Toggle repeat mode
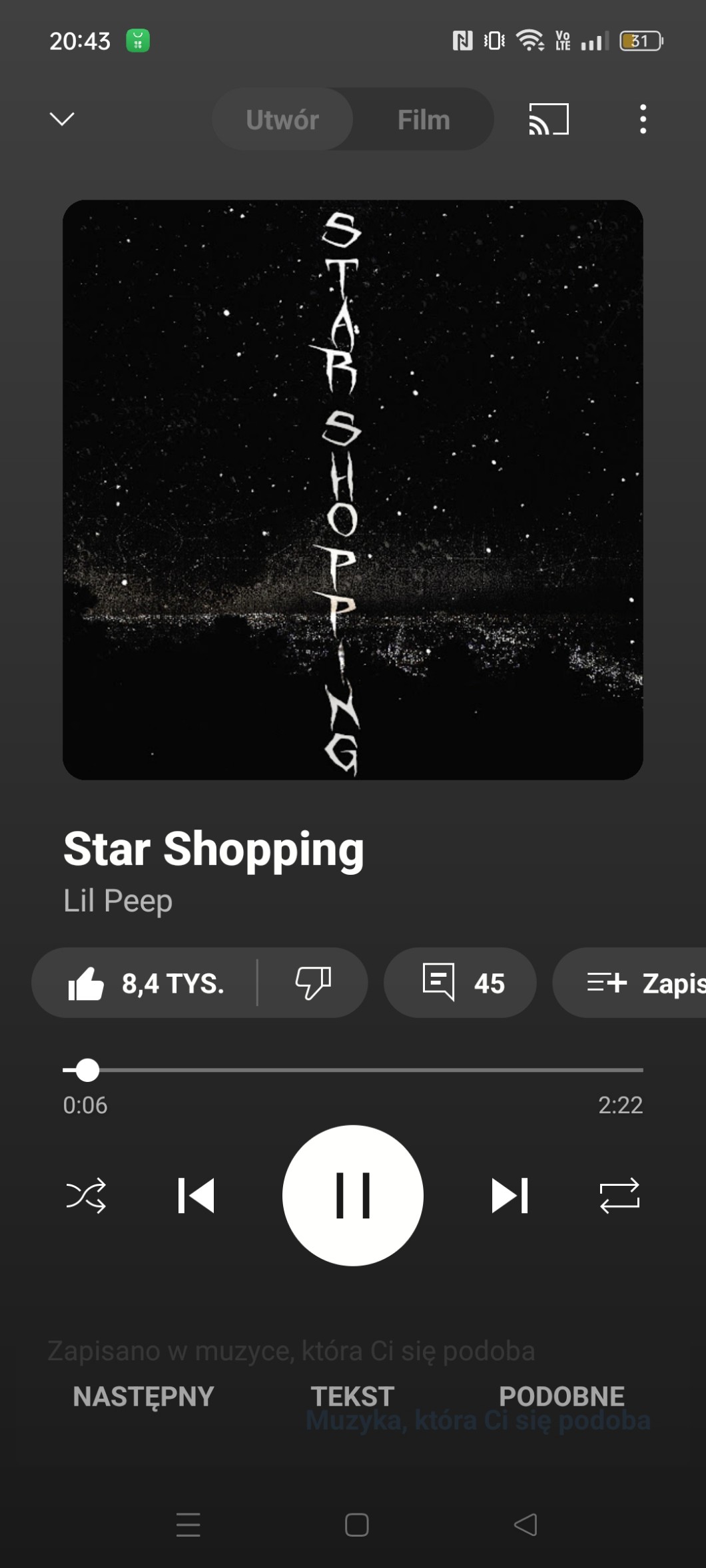706x1568 pixels. 619,1196
